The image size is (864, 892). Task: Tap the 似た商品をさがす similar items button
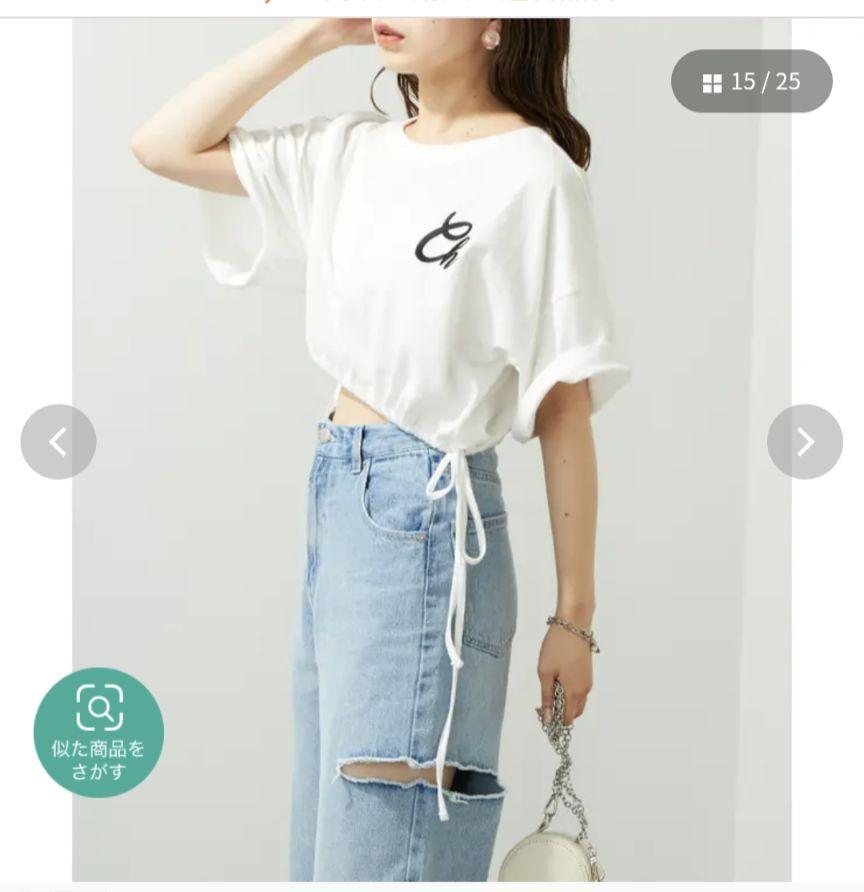(x=99, y=733)
